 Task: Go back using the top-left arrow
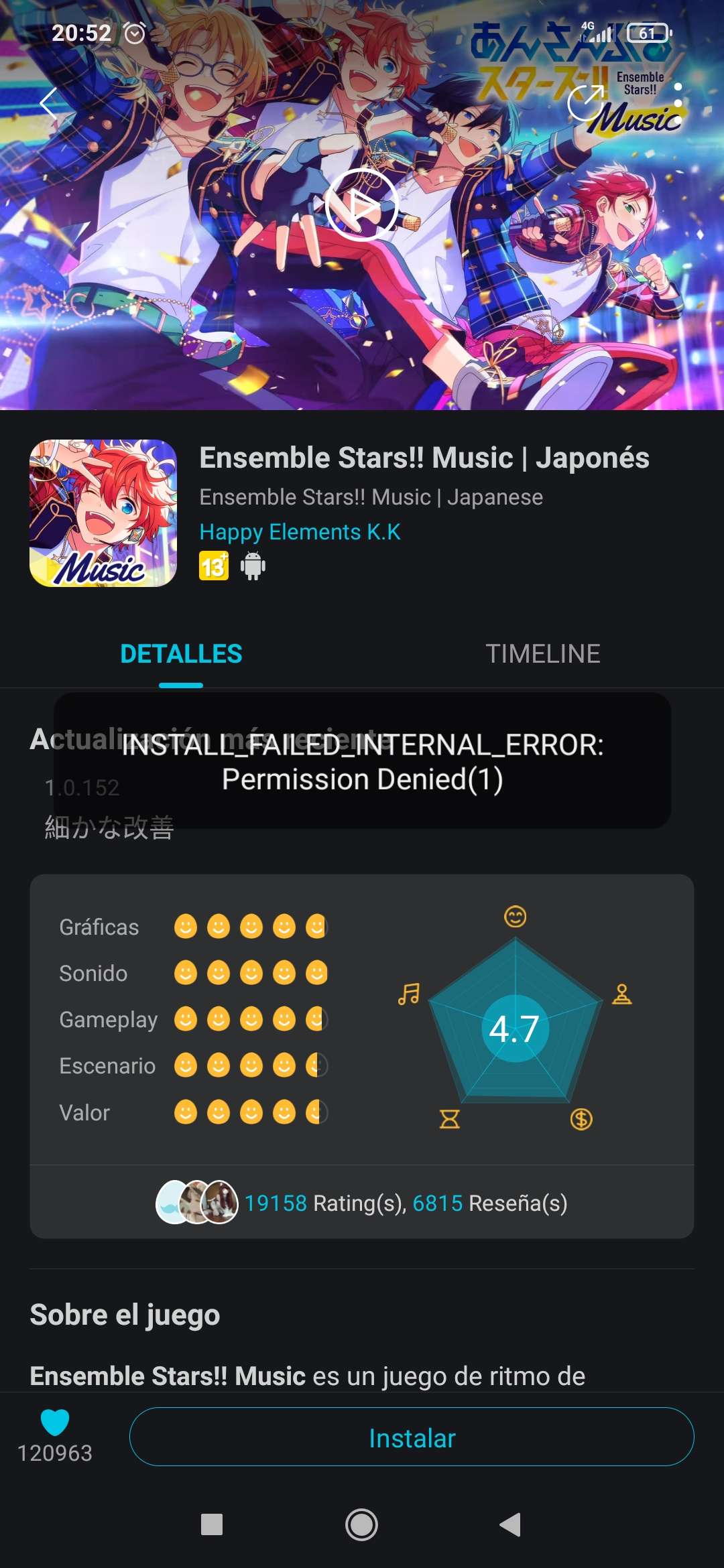click(x=49, y=104)
